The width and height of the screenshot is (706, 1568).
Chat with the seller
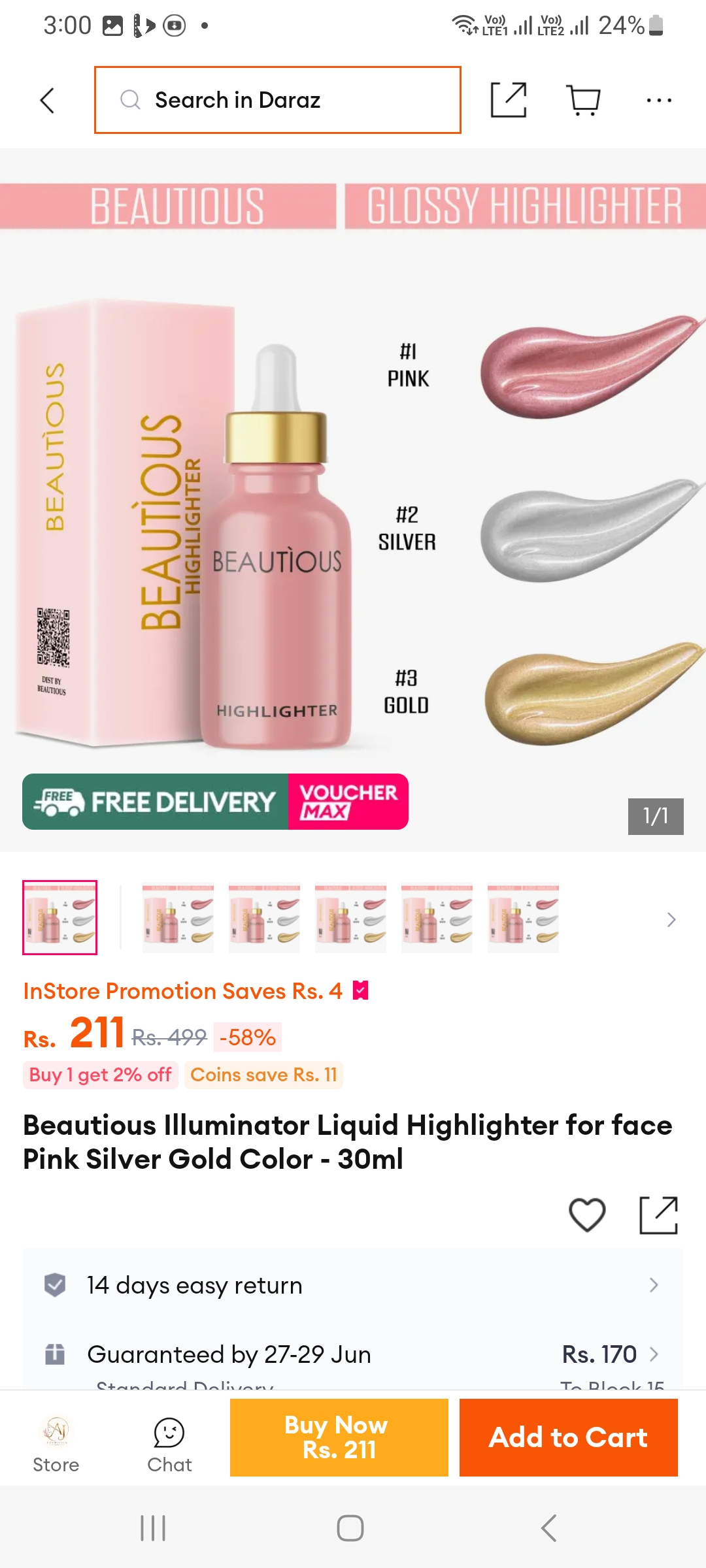[169, 1444]
